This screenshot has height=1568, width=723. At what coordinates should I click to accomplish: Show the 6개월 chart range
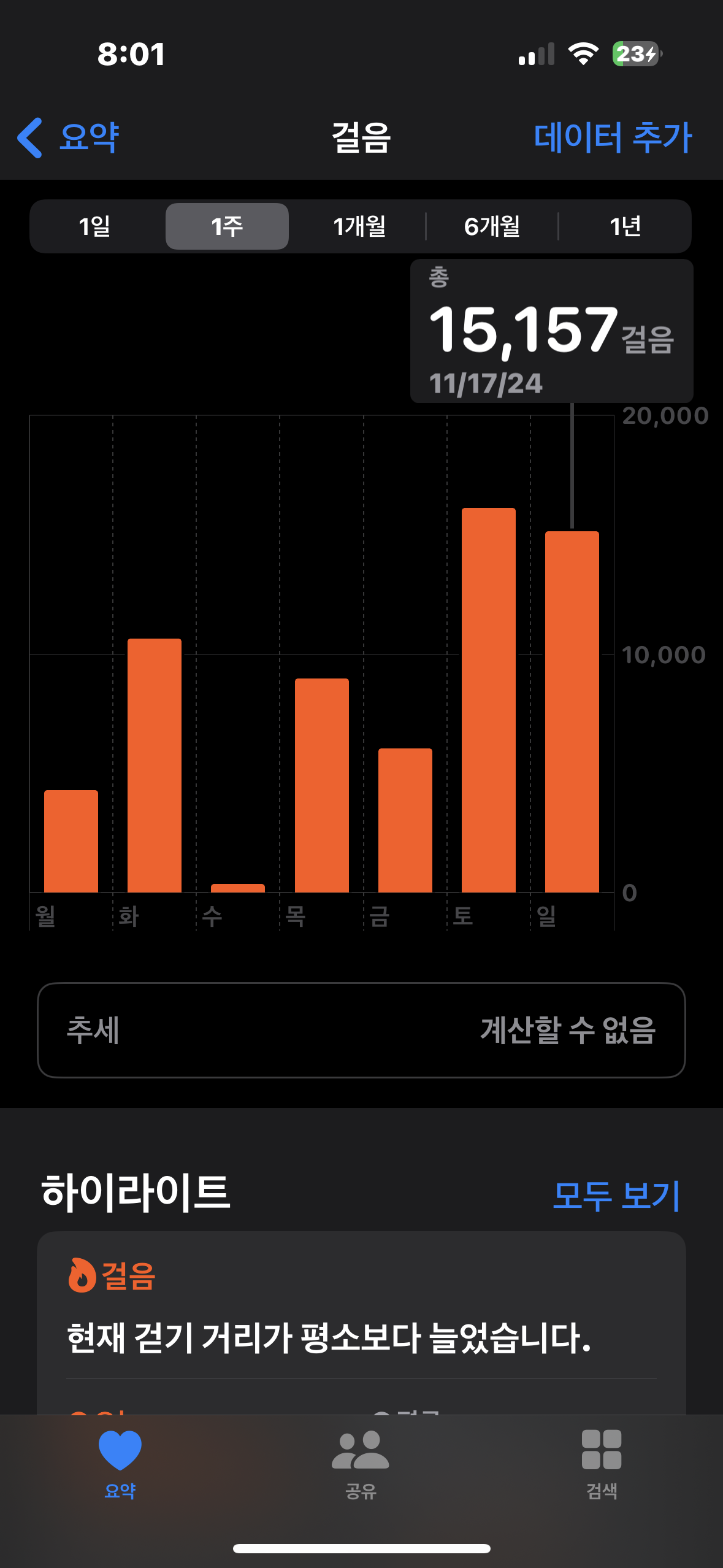pos(492,226)
